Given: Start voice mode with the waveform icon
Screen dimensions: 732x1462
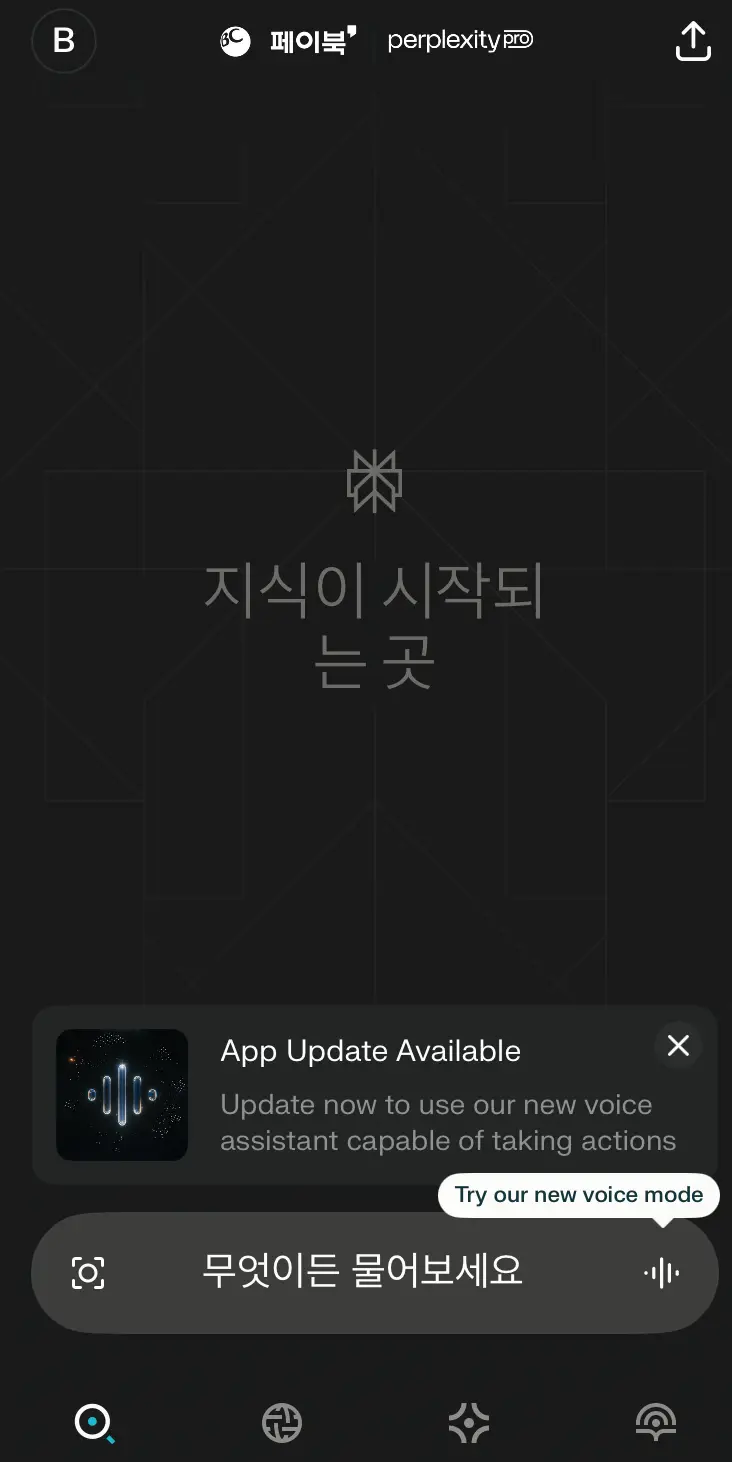Looking at the screenshot, I should (x=661, y=1273).
